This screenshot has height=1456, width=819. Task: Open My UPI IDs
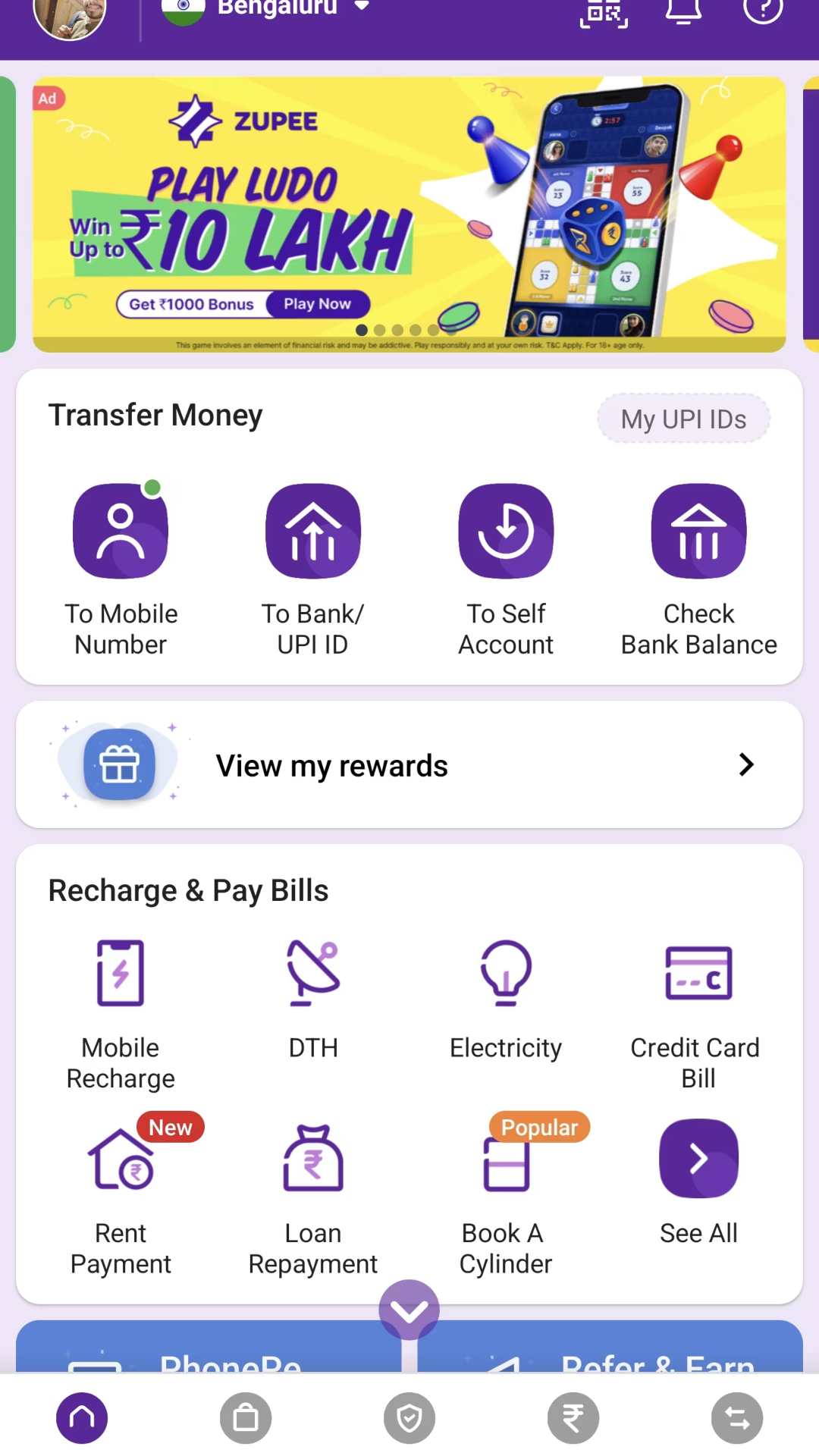(x=683, y=419)
